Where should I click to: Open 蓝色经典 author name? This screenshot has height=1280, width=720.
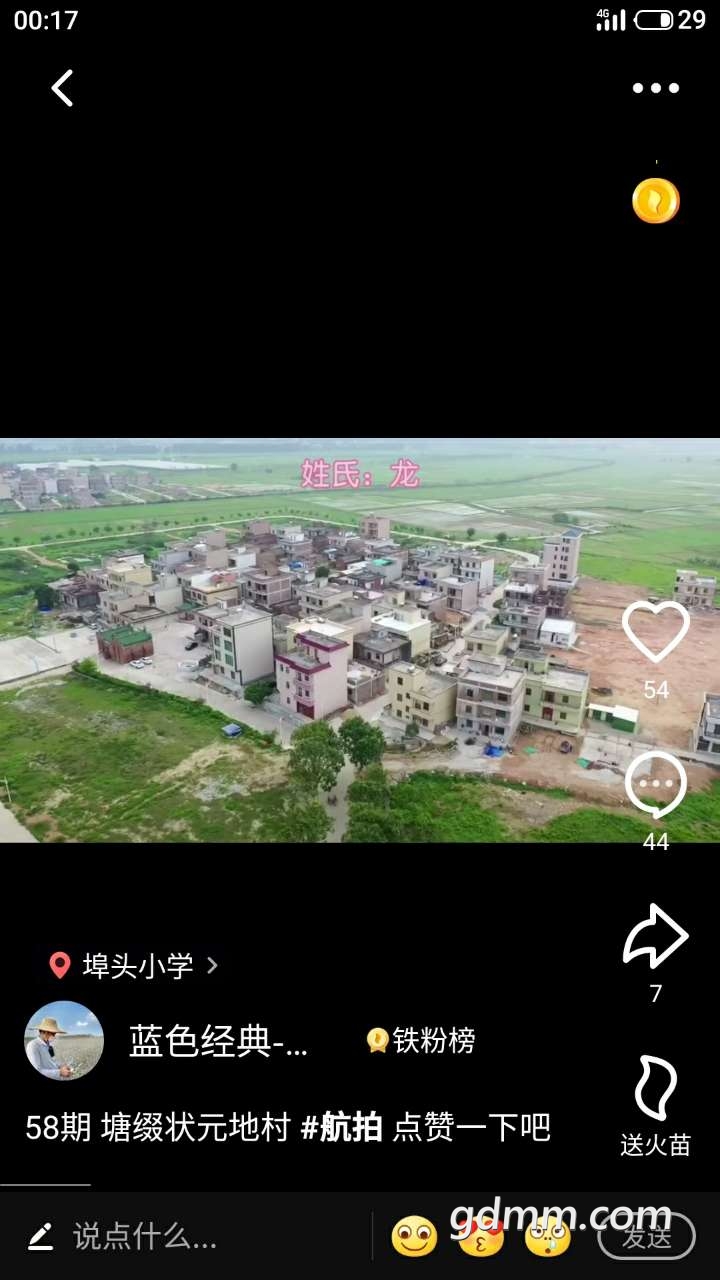pyautogui.click(x=218, y=1042)
